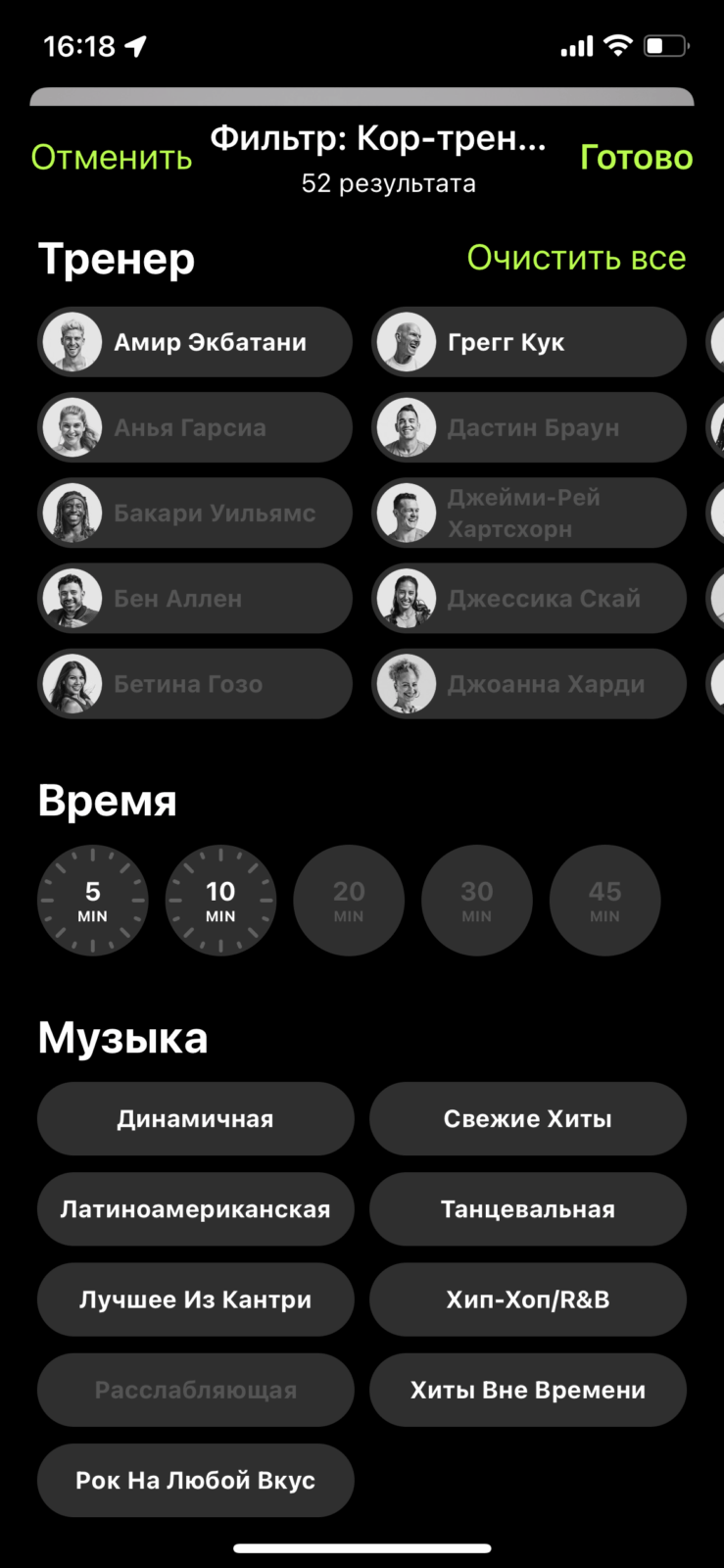
Task: Select Рок На Любой Вкус music
Action: click(195, 1480)
